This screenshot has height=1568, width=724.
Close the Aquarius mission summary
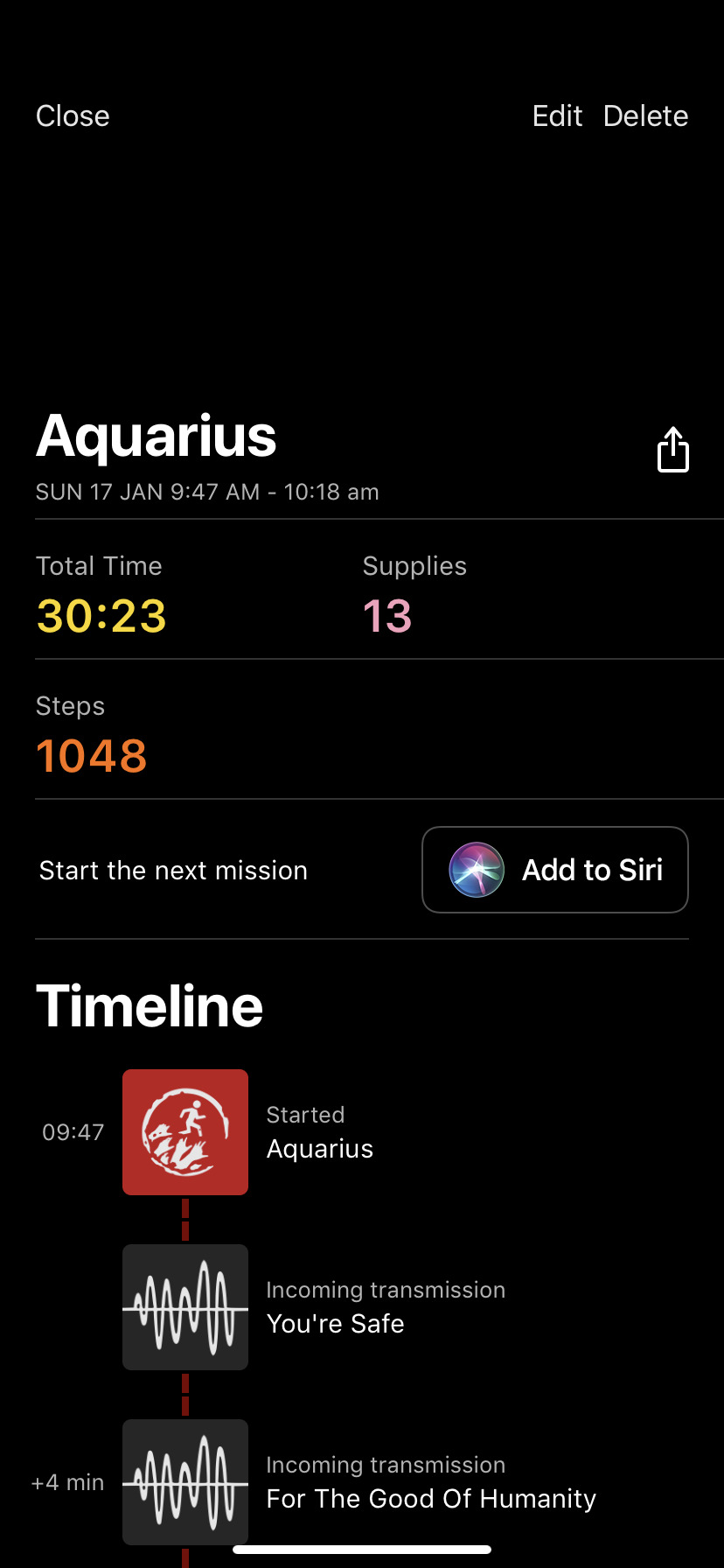click(x=73, y=116)
